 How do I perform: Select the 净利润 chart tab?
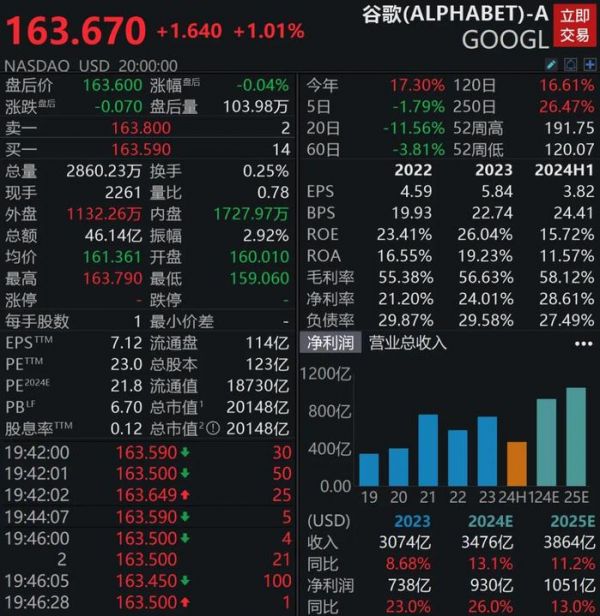(330, 343)
